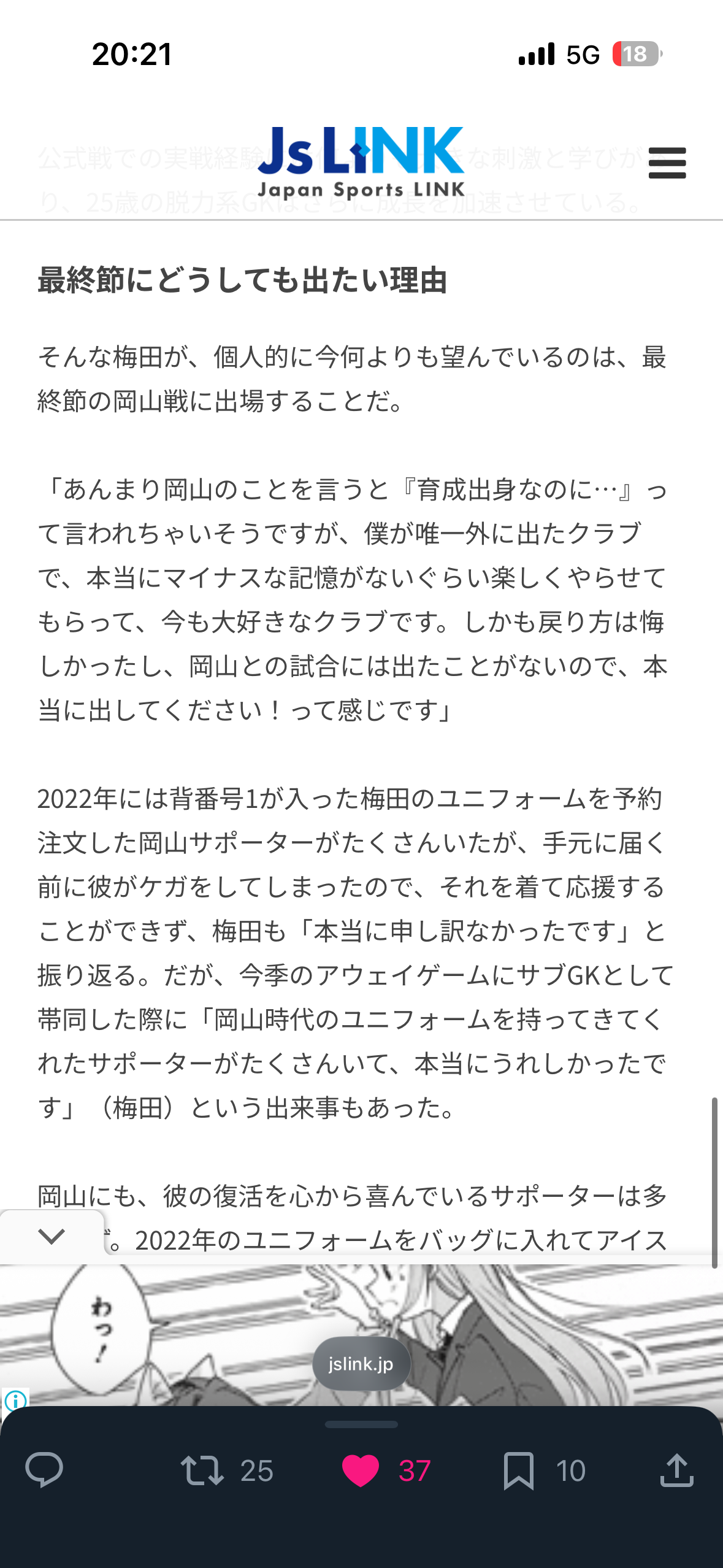
Task: Collapse the ad banner with the chevron
Action: coord(52,1237)
